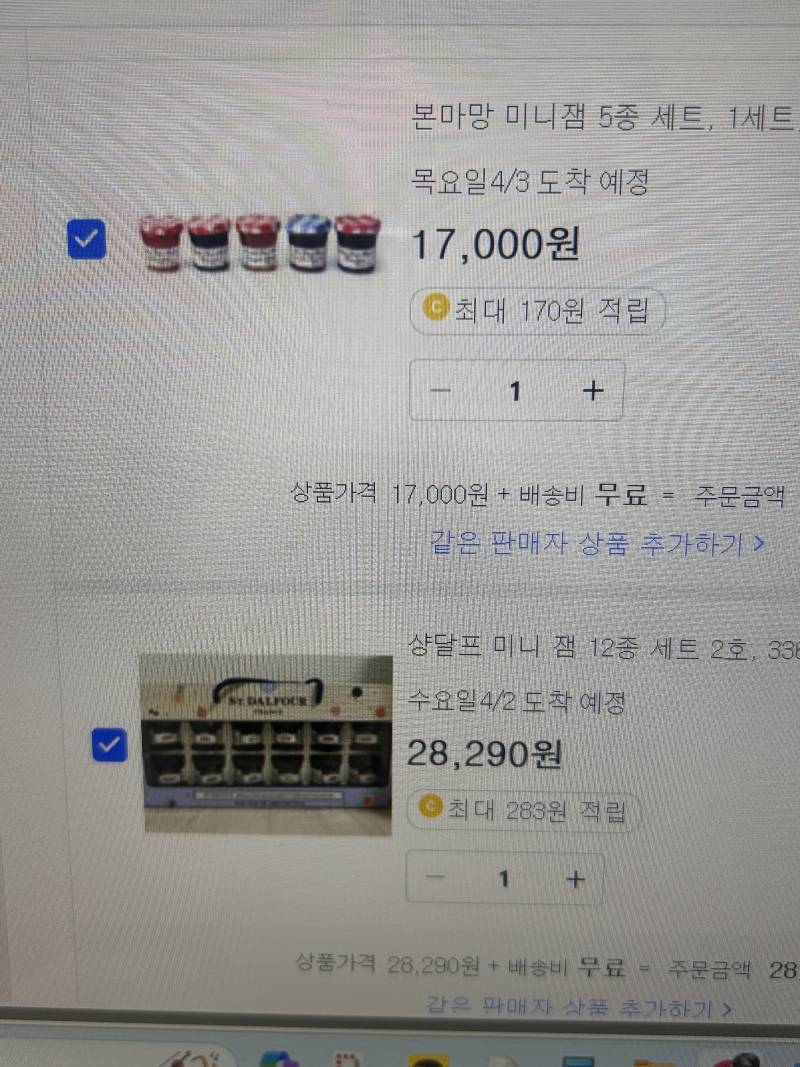Uncheck the 본마망 미니잼 selection checkbox
Image resolution: width=800 pixels, height=1067 pixels.
[x=86, y=238]
